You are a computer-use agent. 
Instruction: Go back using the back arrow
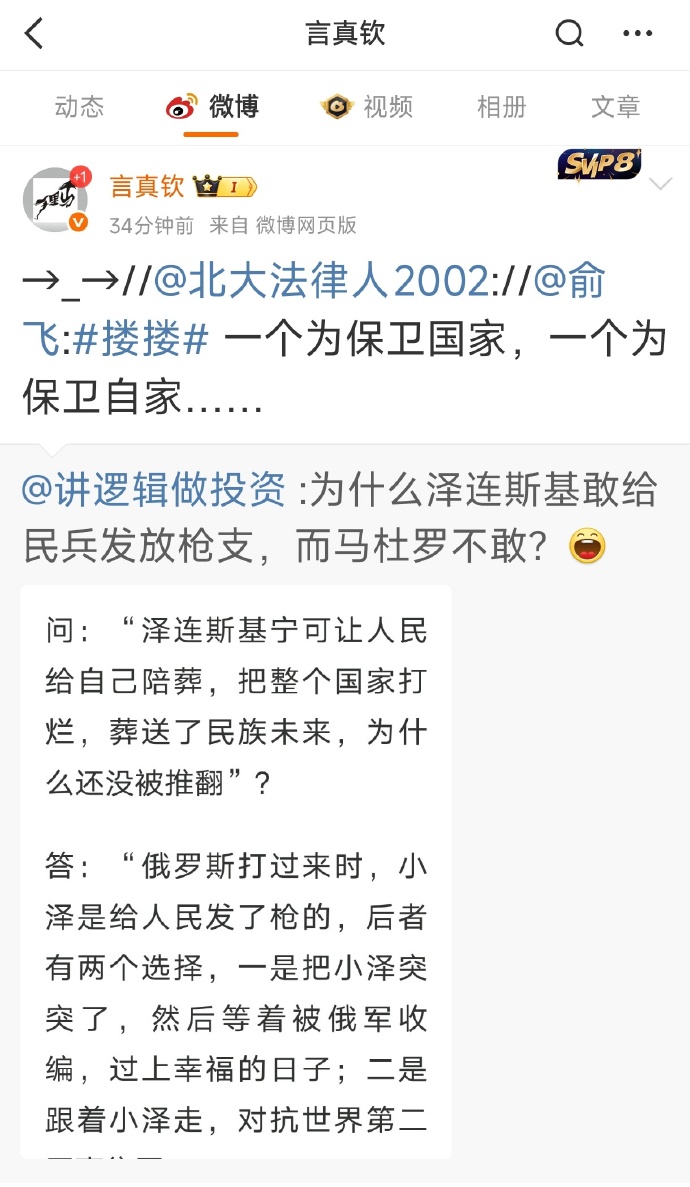[35, 34]
